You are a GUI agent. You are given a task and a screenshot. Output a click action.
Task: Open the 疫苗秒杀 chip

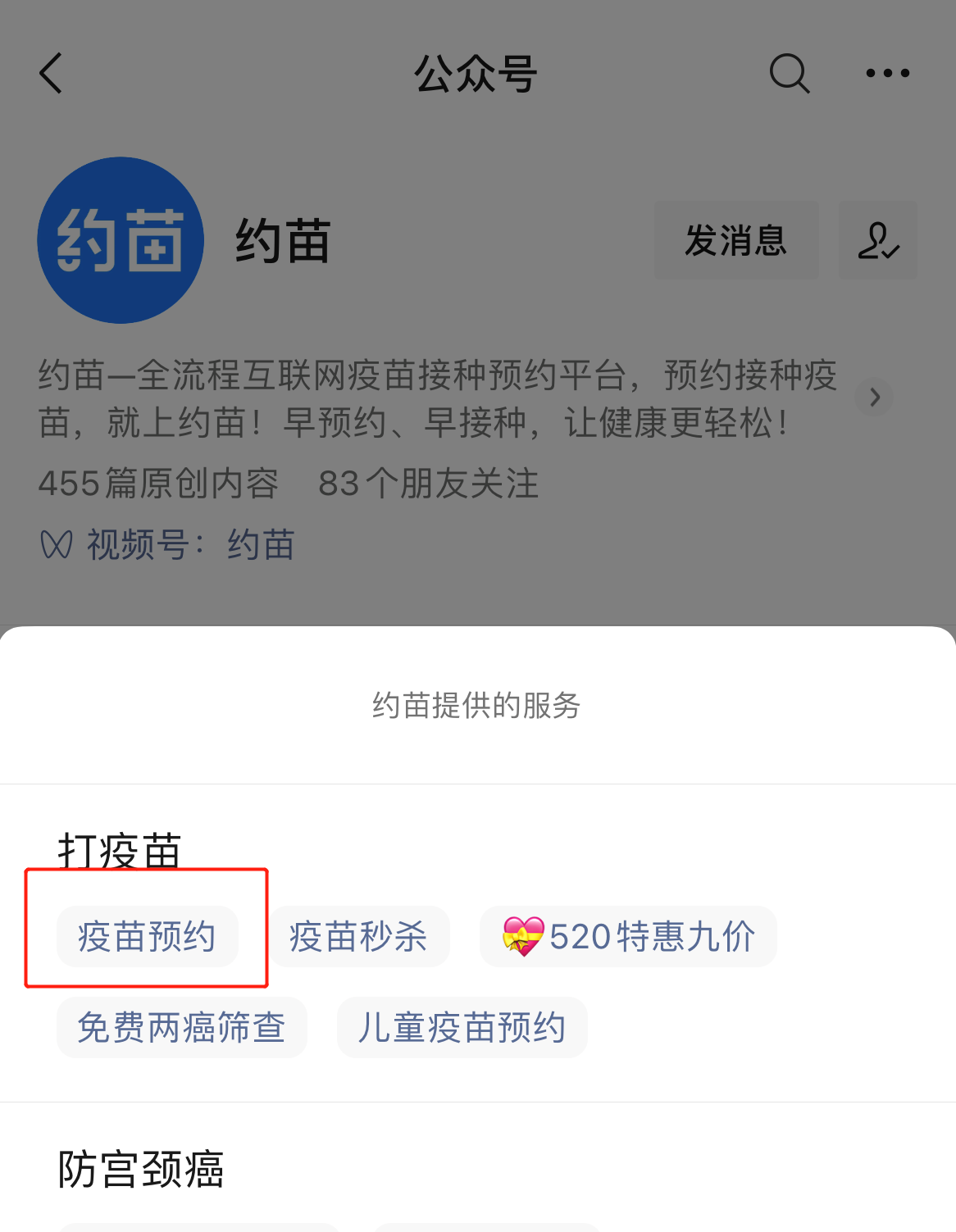pyautogui.click(x=359, y=937)
